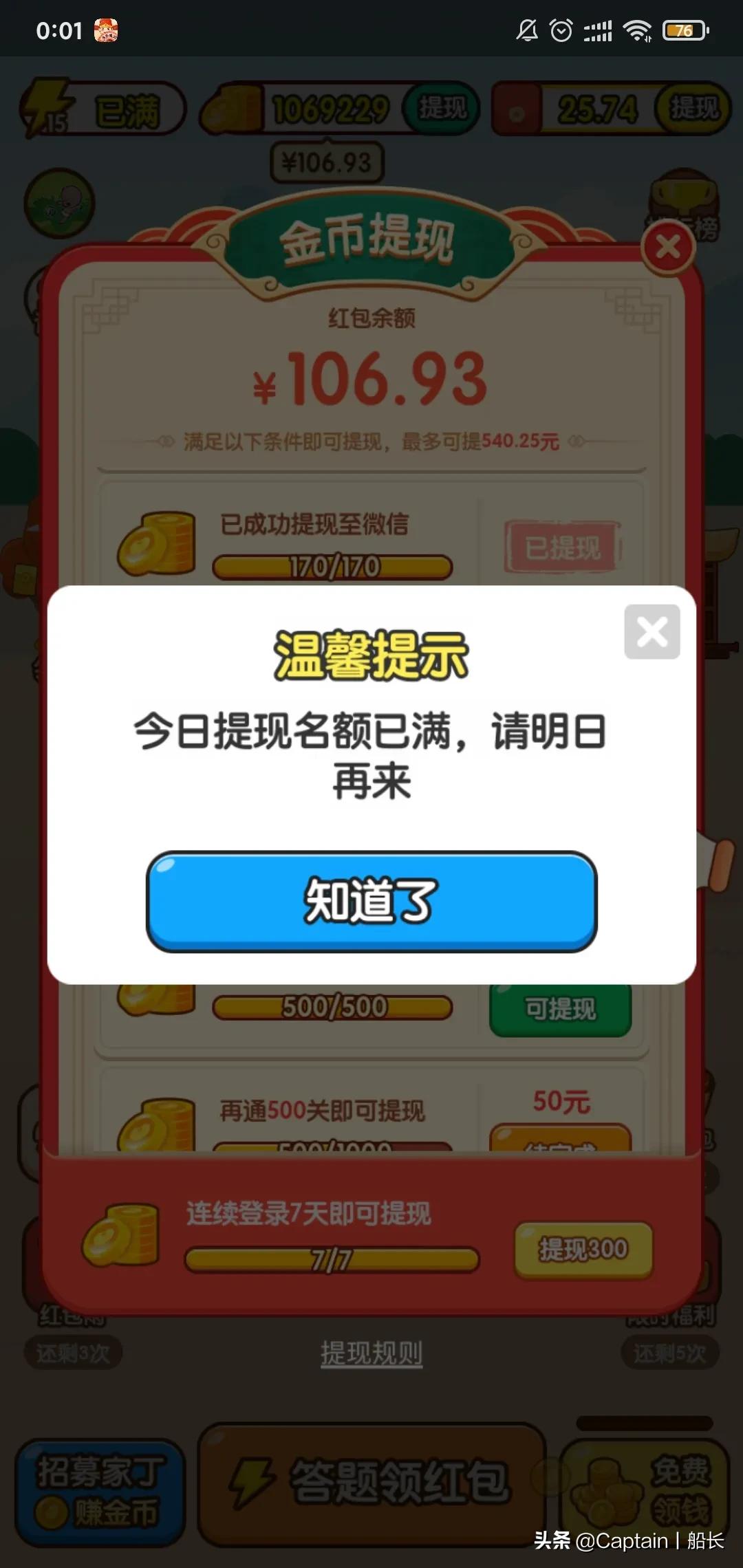Viewport: 743px width, 1568px height.
Task: Tap 提现 next to the 1069229 coin balance
Action: coord(442,108)
